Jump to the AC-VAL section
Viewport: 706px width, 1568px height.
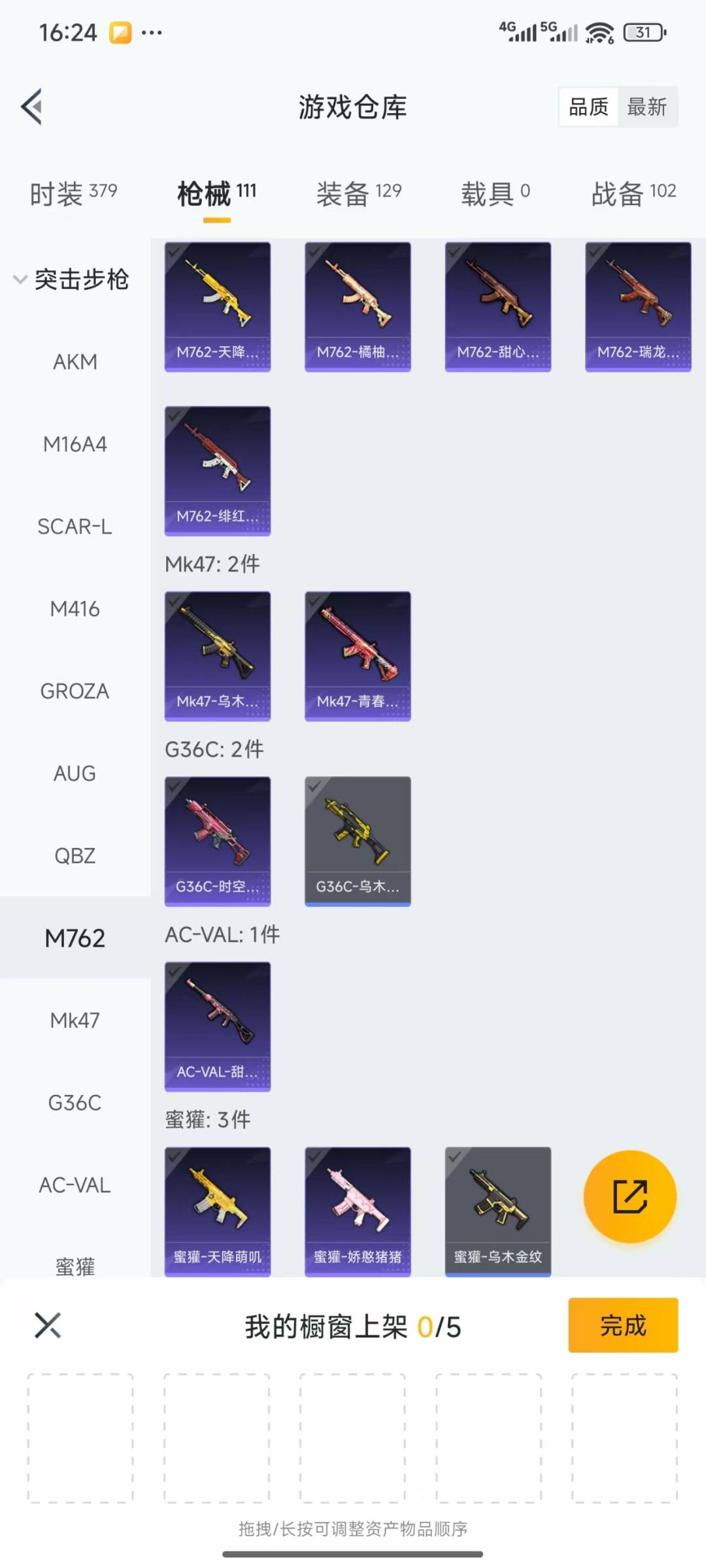(75, 1185)
